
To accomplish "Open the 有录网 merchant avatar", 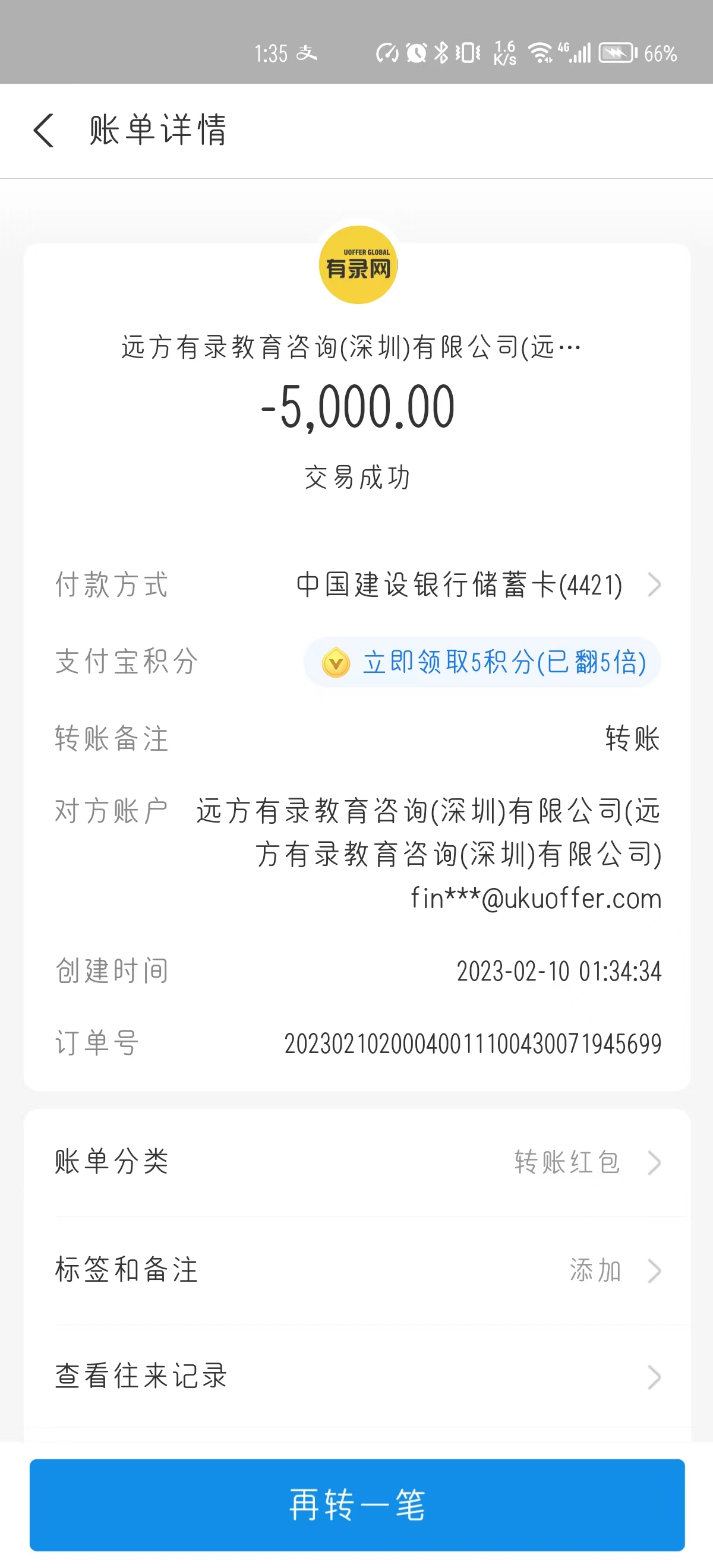I will 358,265.
